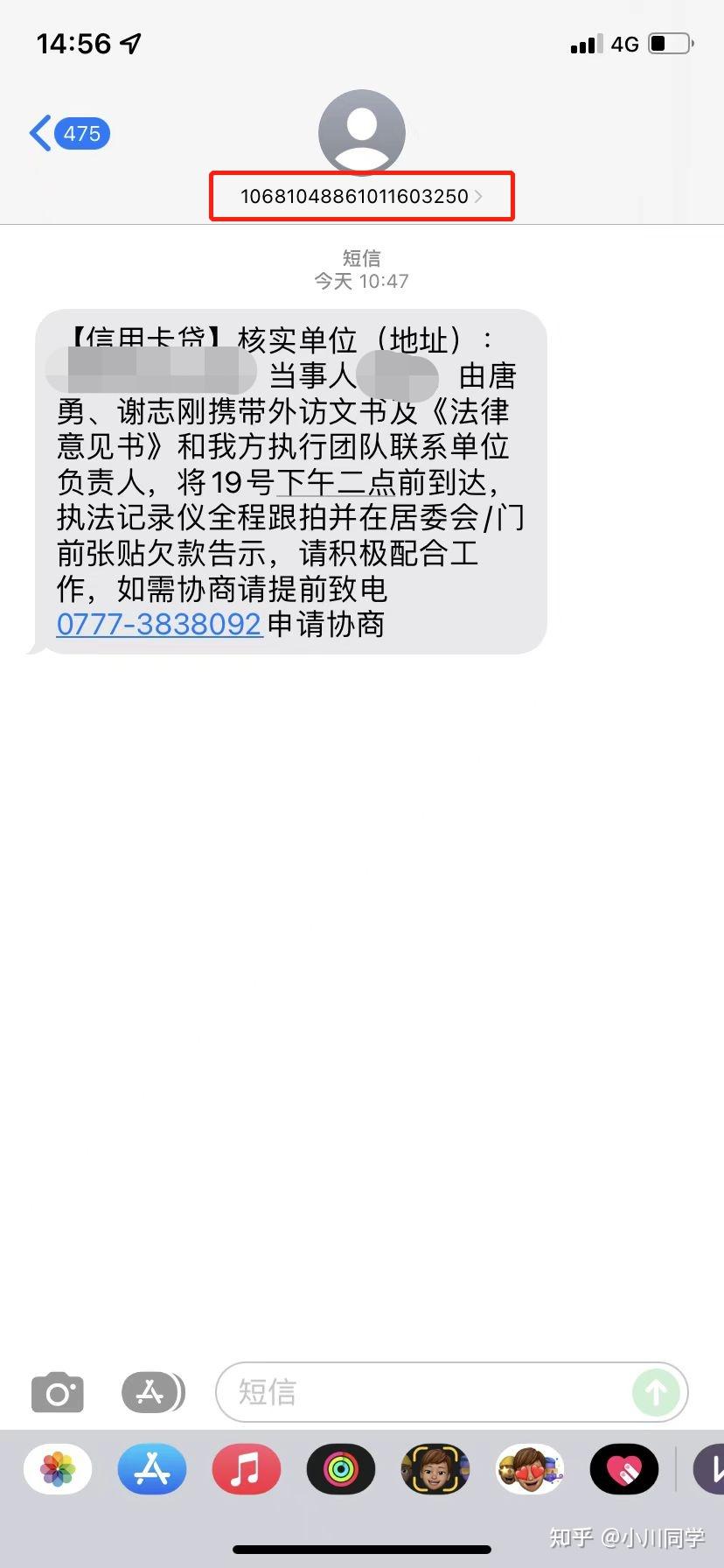Open the App Store dock icon
The height and width of the screenshot is (1568, 724).
(x=151, y=1470)
